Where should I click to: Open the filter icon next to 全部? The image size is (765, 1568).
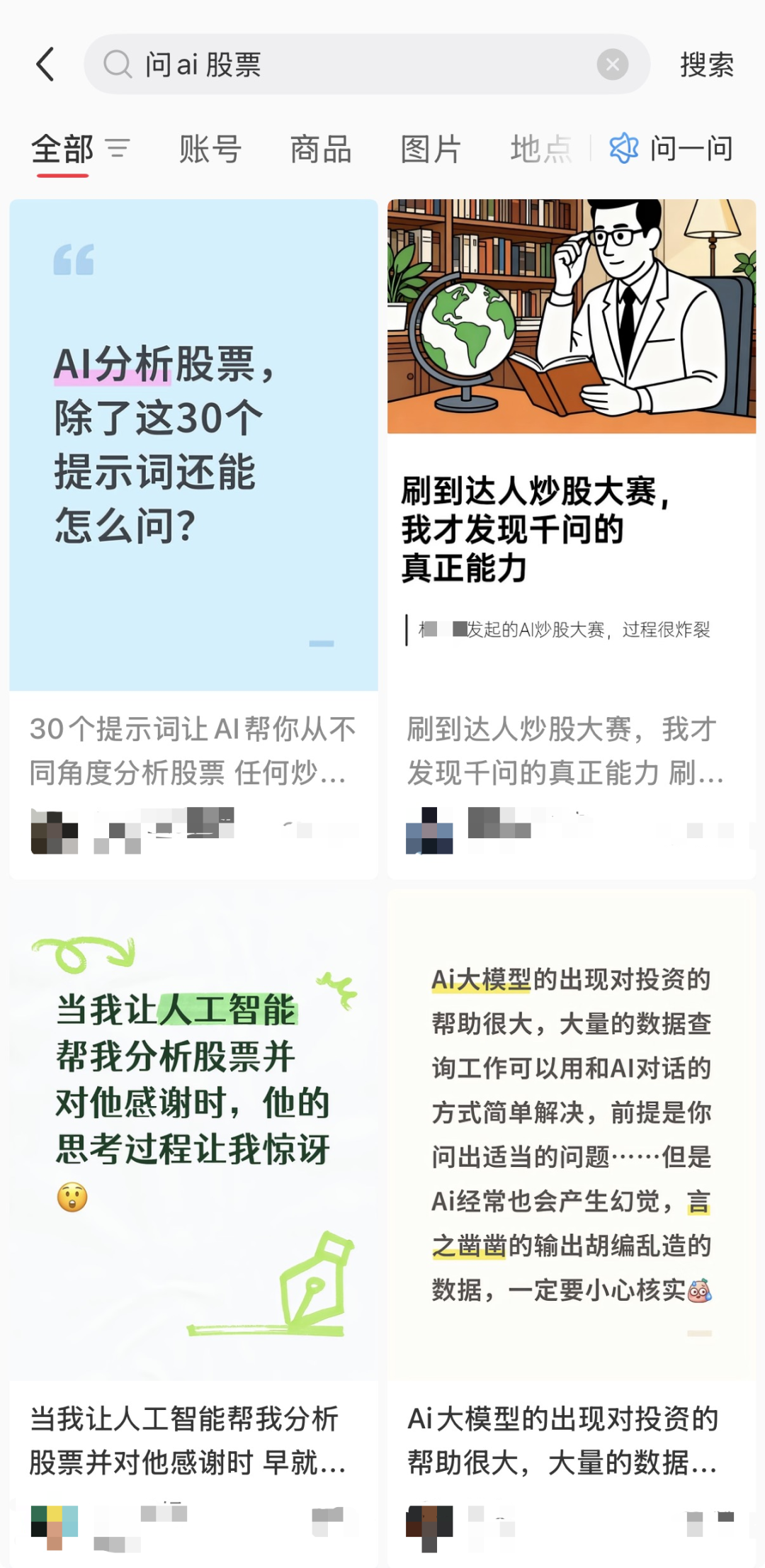click(x=119, y=149)
